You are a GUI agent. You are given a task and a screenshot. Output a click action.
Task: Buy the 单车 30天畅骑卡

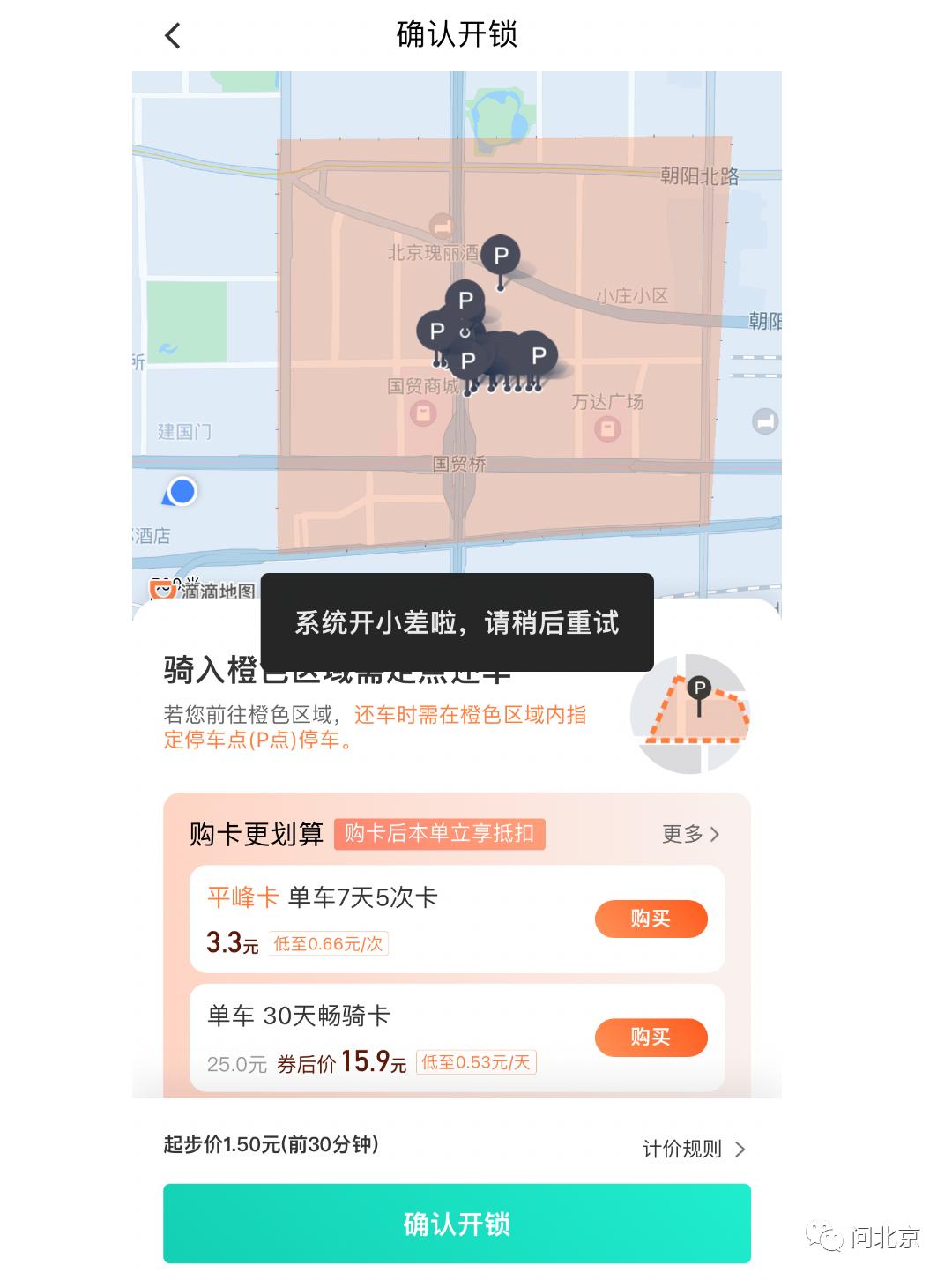coord(651,1037)
